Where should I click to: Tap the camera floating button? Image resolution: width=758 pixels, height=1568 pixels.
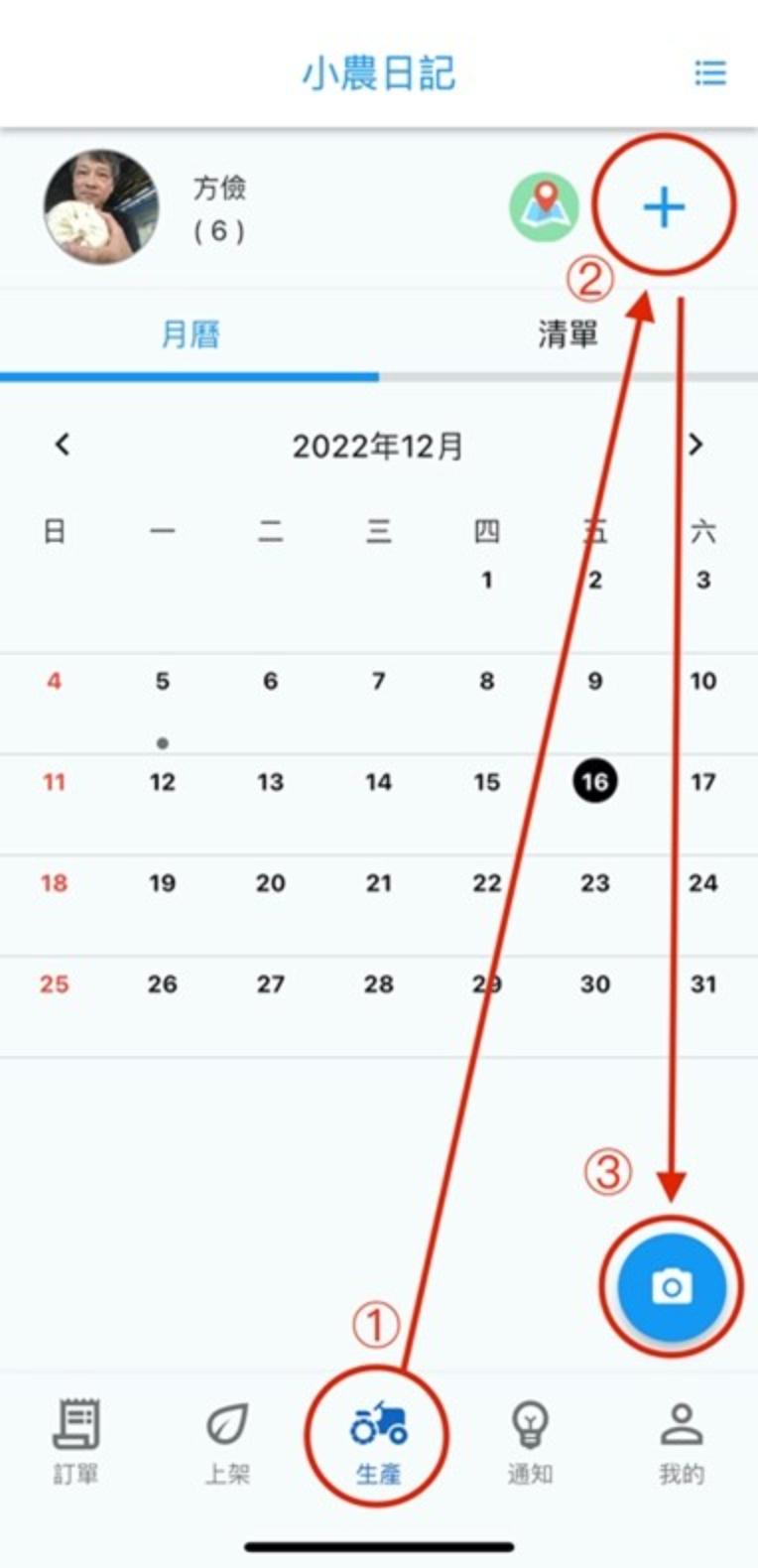[672, 1287]
